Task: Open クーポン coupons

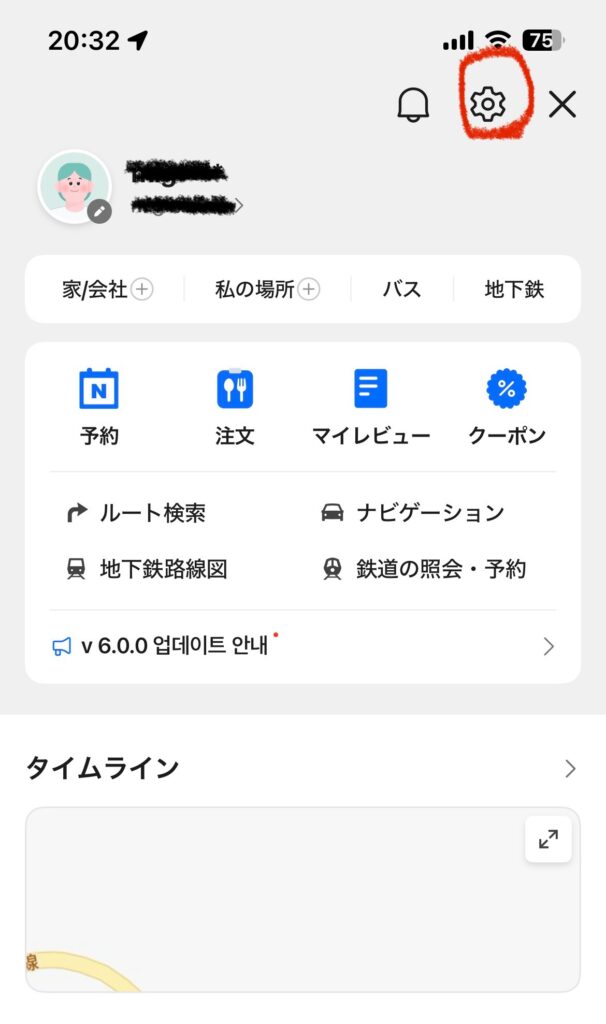Action: pyautogui.click(x=507, y=407)
